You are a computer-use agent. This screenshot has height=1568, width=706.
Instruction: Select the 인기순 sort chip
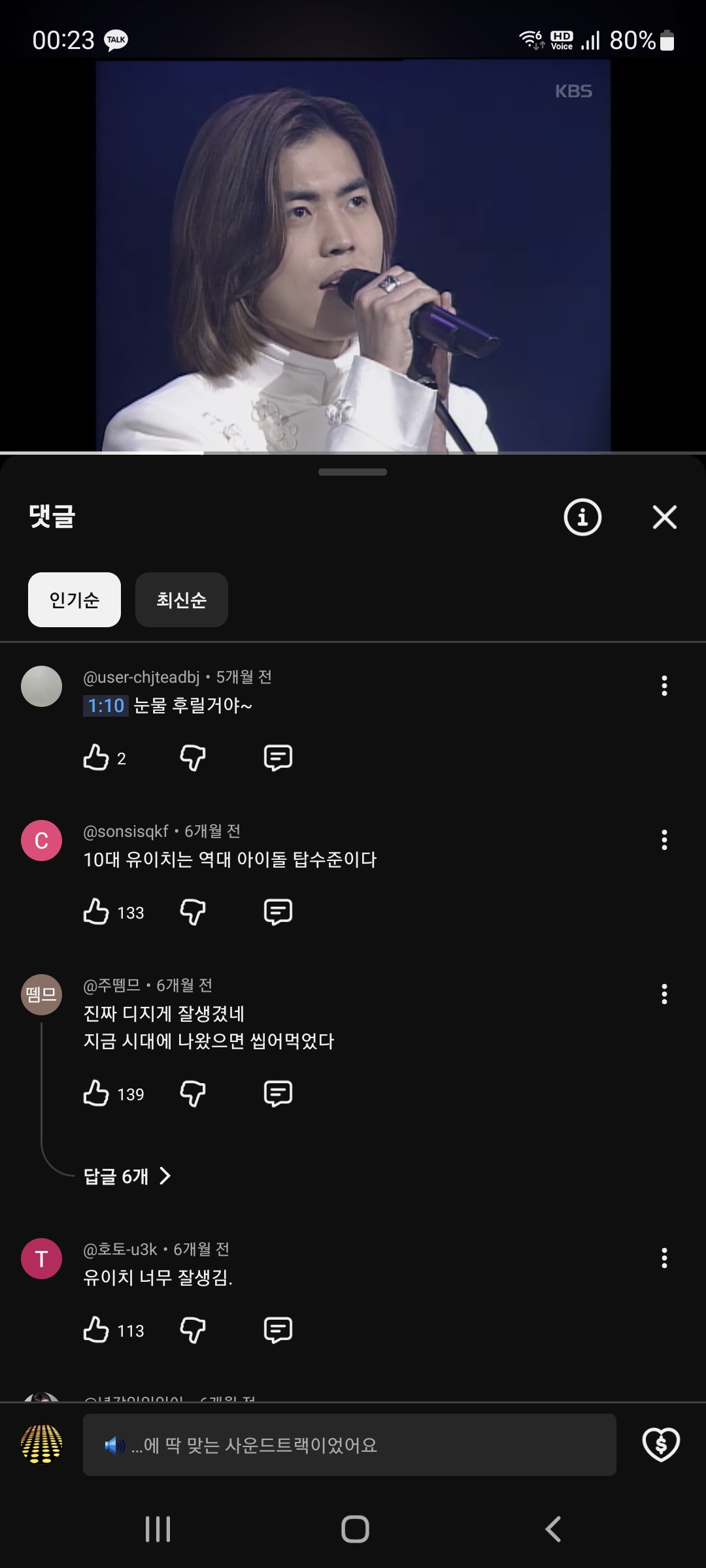pyautogui.click(x=75, y=600)
